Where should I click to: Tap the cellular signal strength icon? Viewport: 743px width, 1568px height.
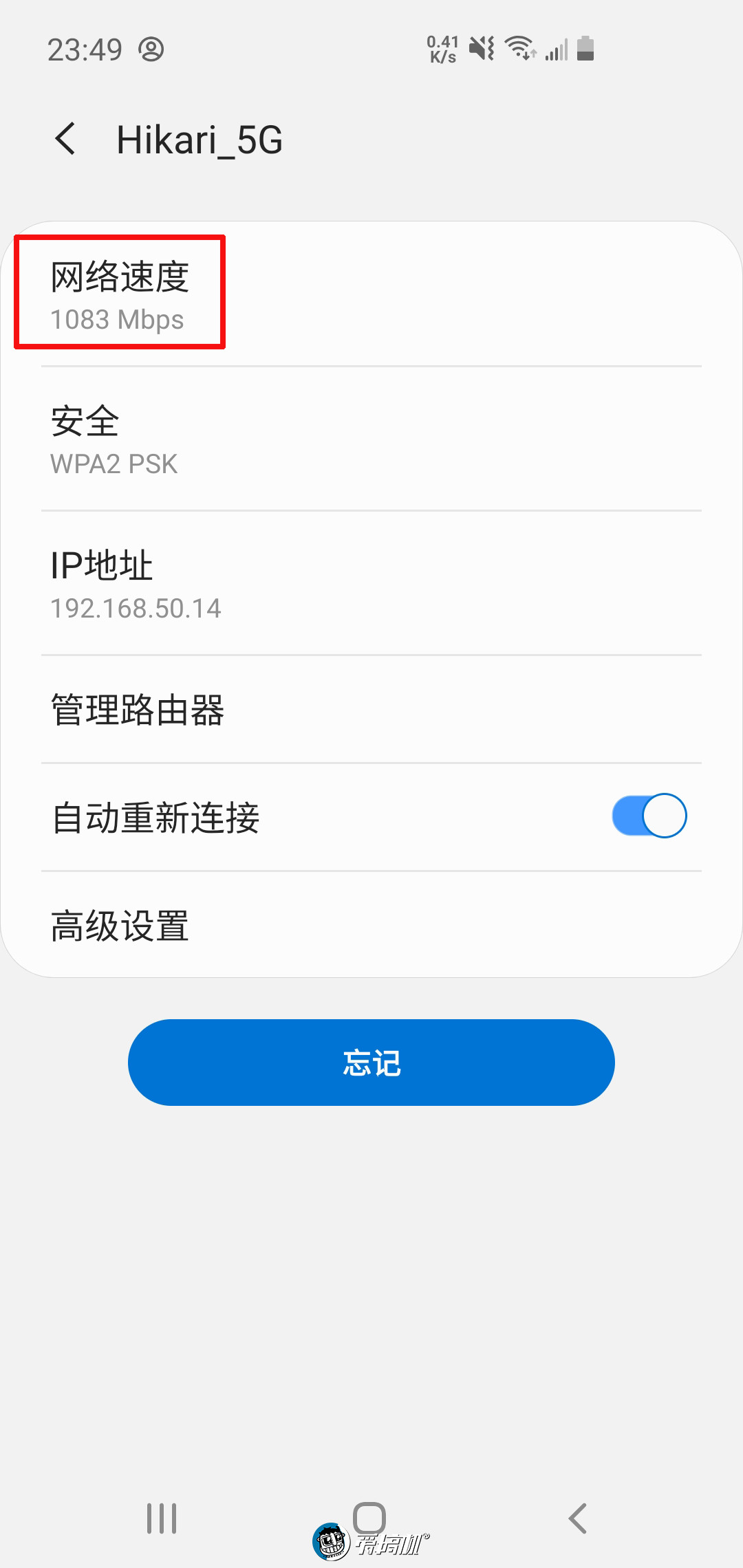[554, 50]
